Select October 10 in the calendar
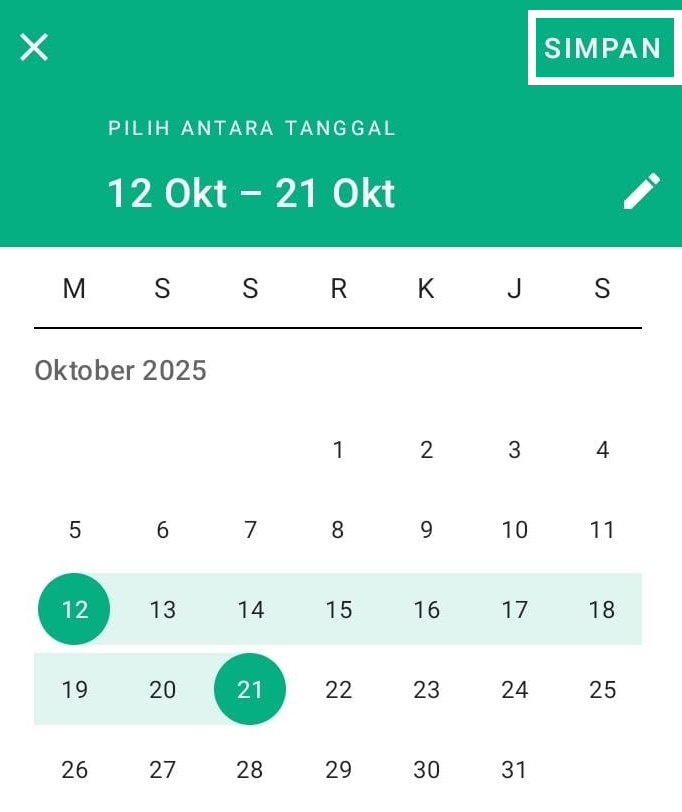This screenshot has height=812, width=682. [514, 530]
